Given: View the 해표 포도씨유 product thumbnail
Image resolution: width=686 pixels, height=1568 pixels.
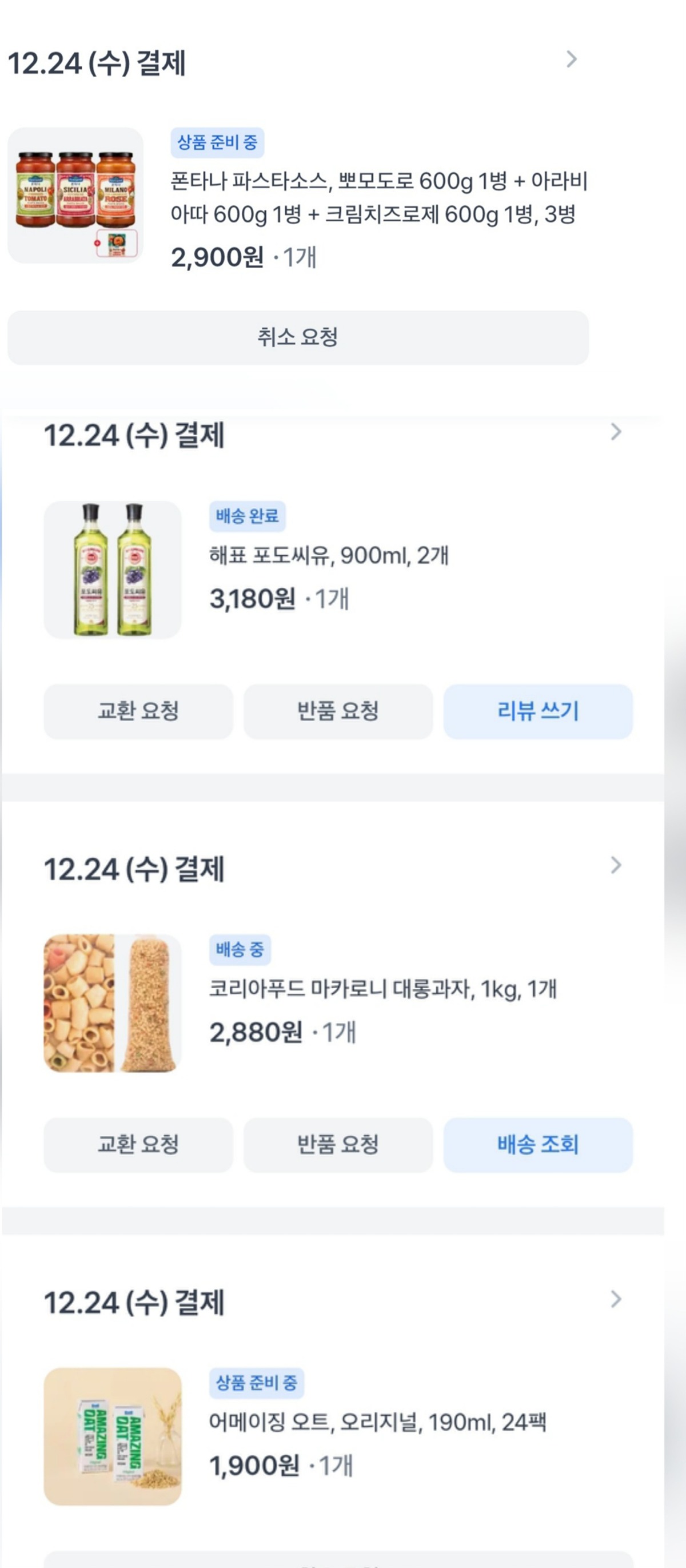Looking at the screenshot, I should [x=113, y=570].
